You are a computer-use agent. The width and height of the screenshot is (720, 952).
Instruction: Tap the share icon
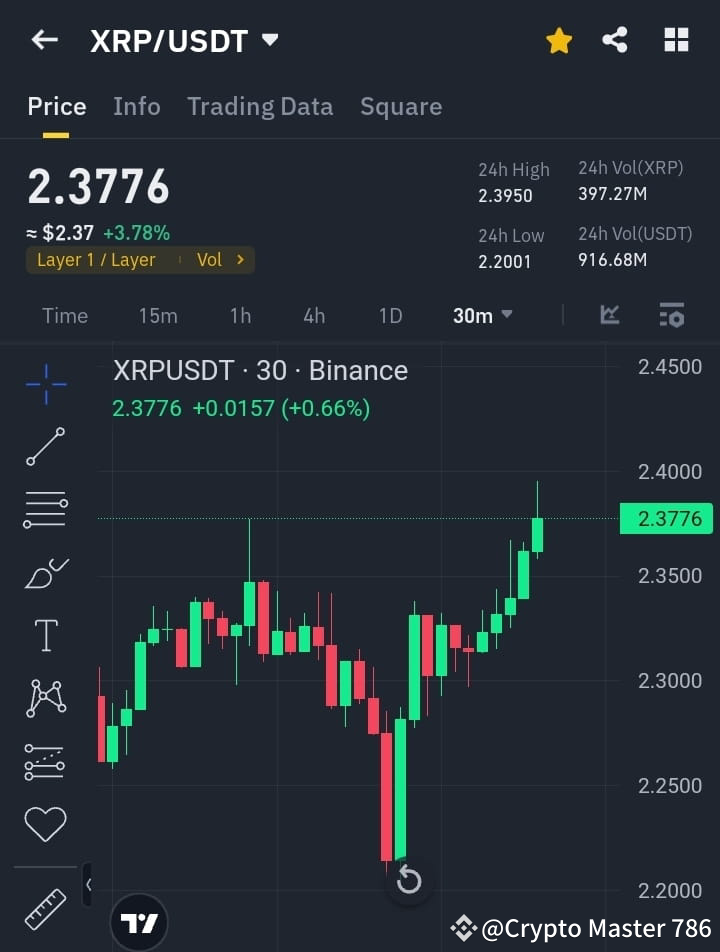(x=616, y=40)
